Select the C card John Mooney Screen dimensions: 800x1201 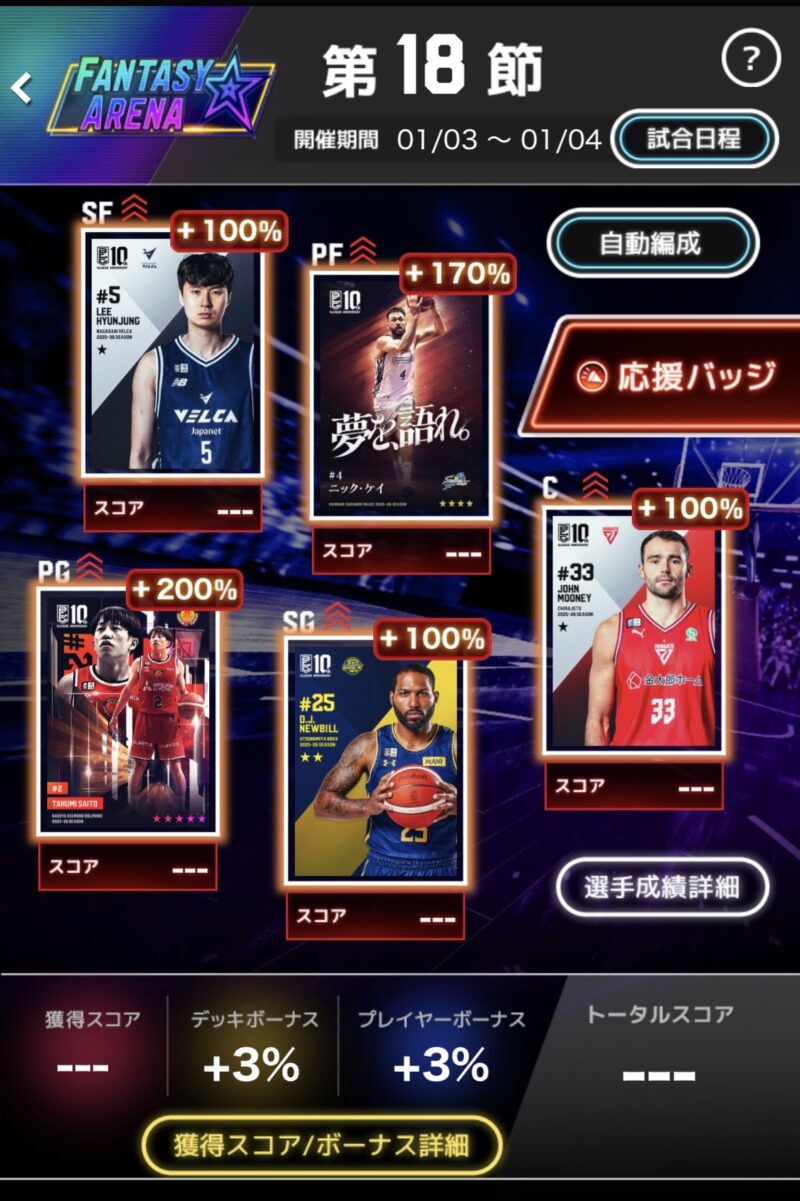click(x=633, y=635)
